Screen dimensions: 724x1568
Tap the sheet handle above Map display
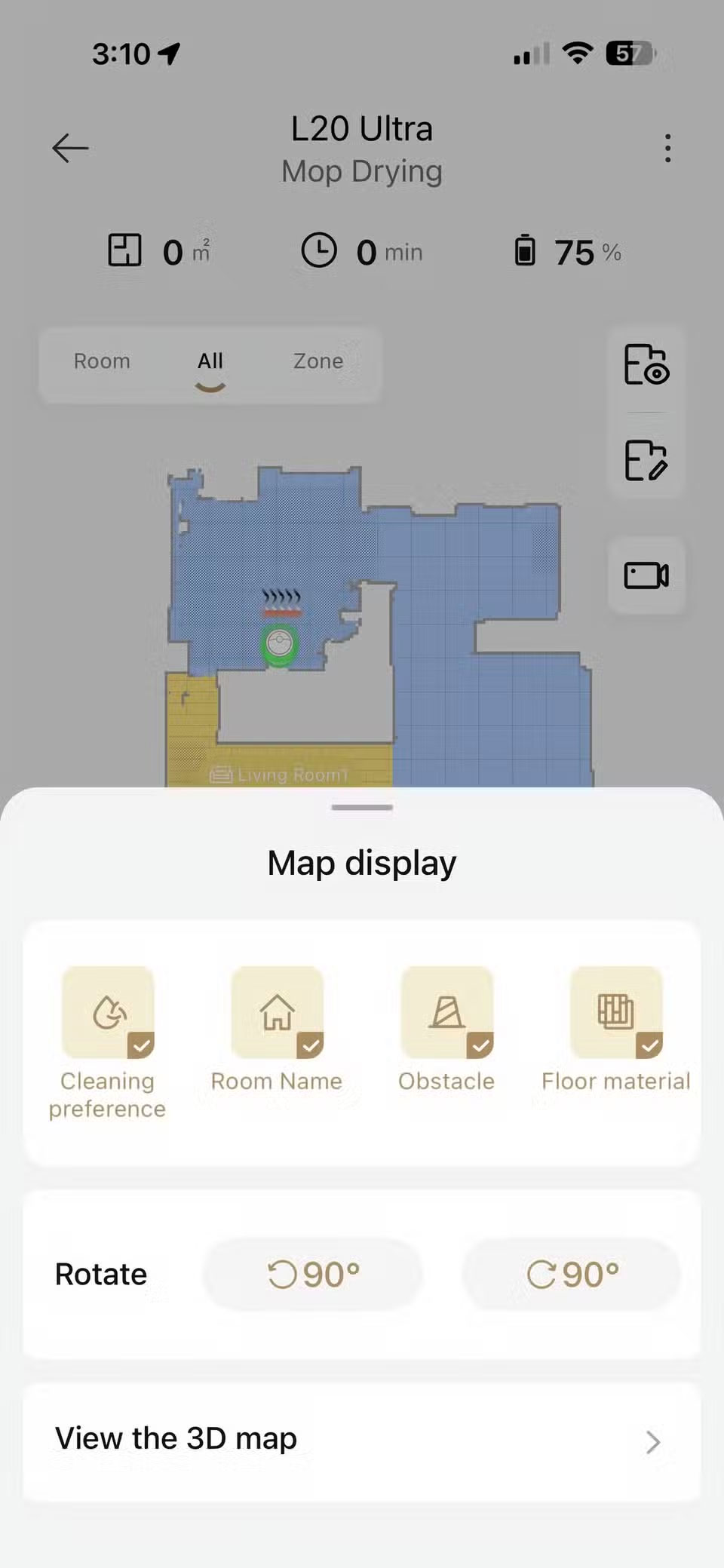tap(362, 807)
